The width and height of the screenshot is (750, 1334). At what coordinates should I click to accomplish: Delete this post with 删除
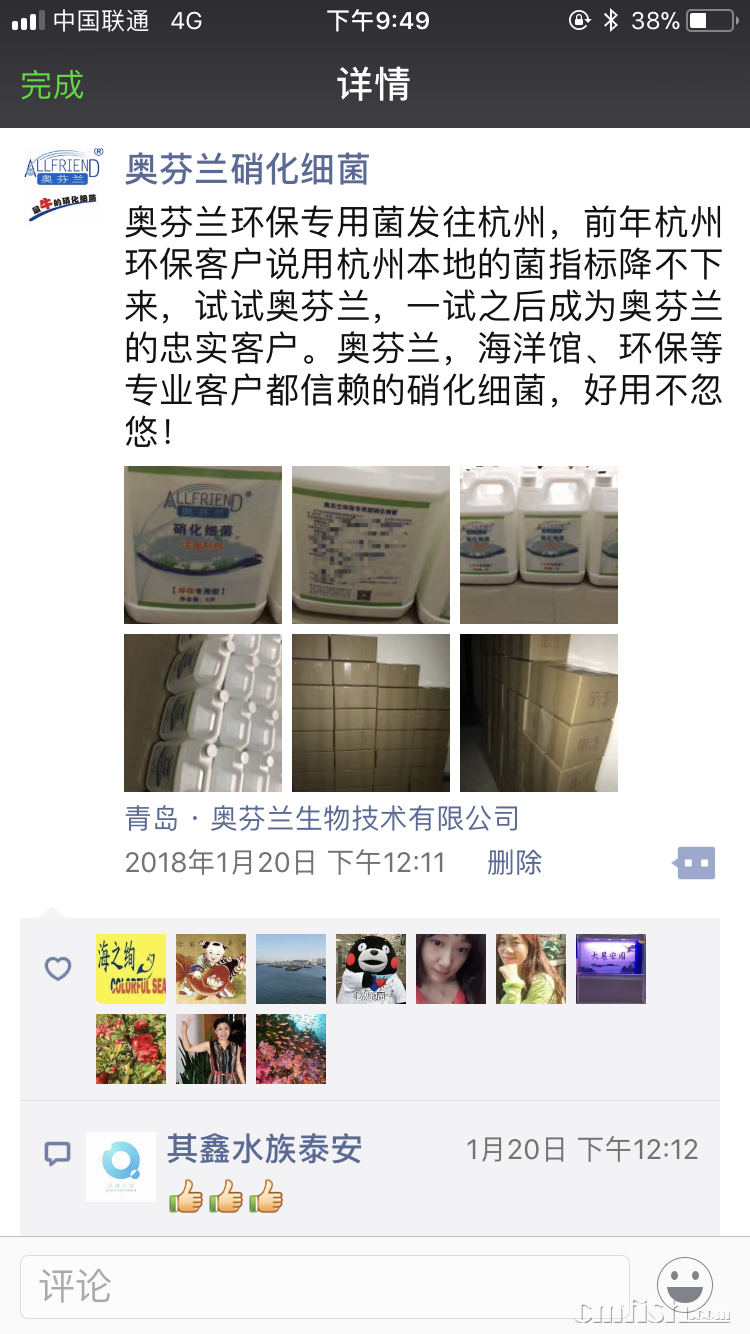(514, 862)
